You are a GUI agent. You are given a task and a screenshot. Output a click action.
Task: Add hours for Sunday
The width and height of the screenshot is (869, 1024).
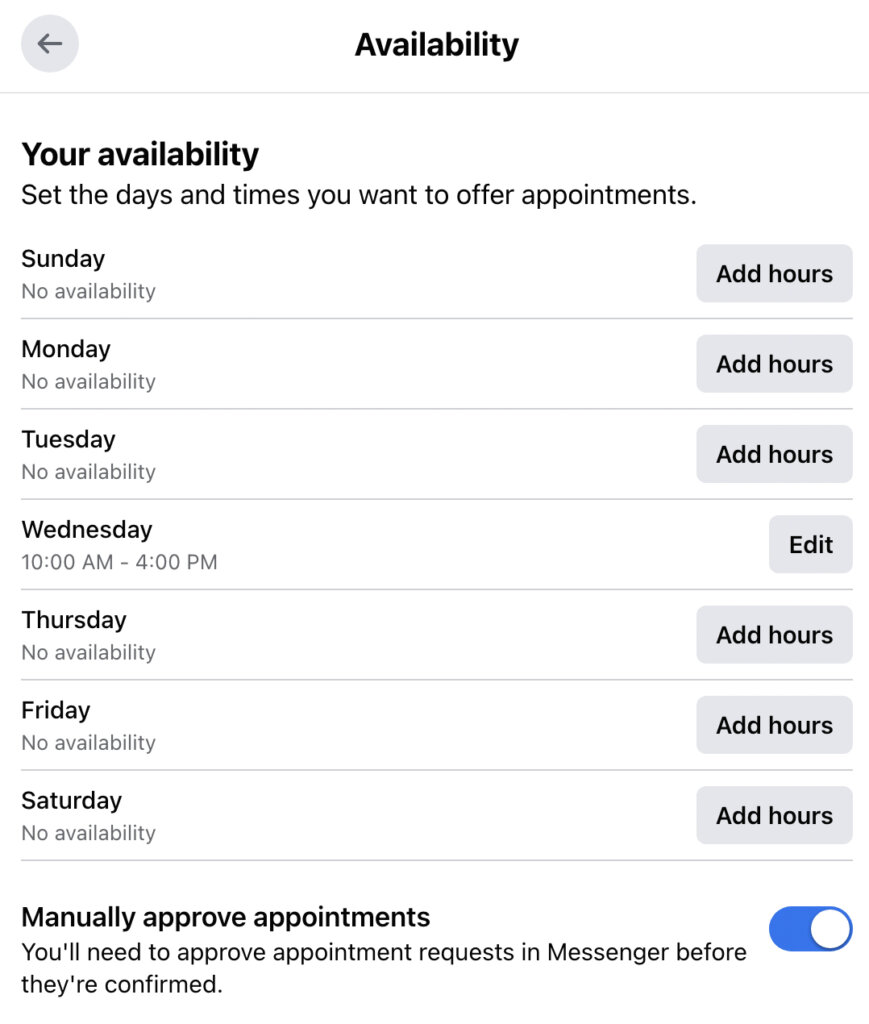773,273
